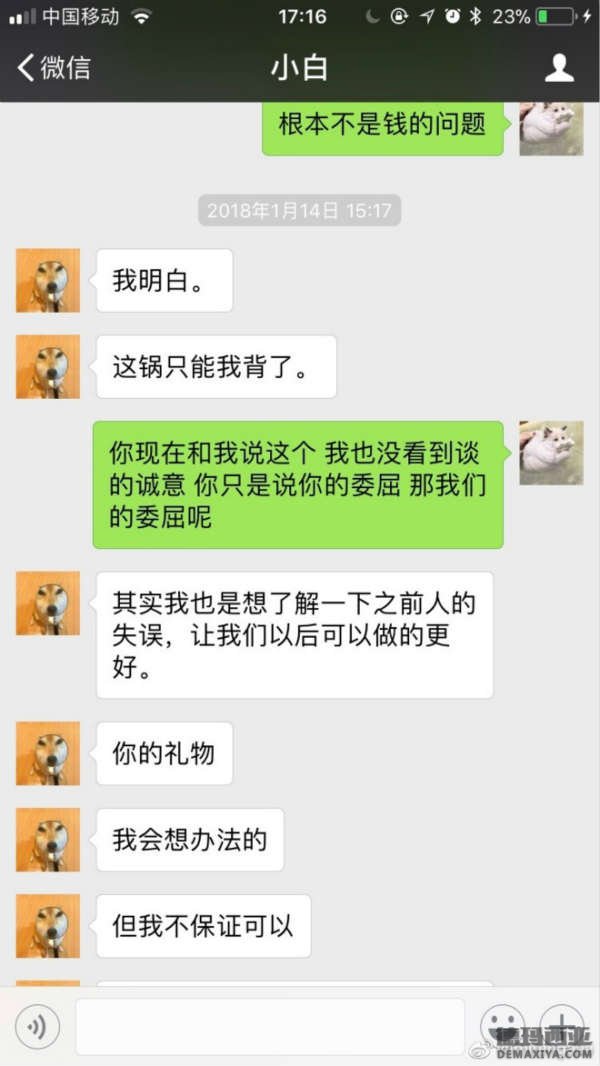
Task: Open the plus attachments menu
Action: pos(562,1026)
